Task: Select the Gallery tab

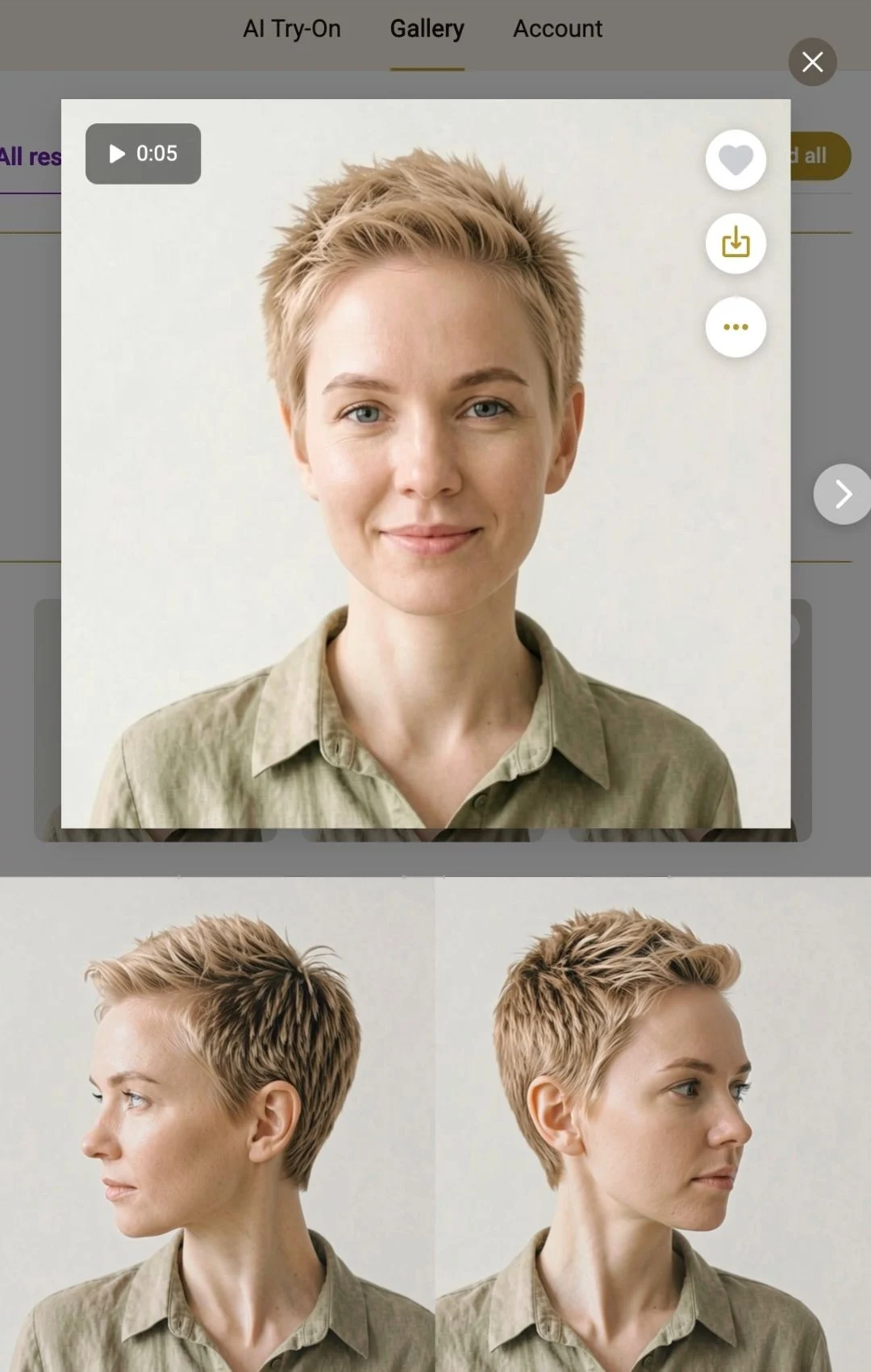Action: click(427, 29)
